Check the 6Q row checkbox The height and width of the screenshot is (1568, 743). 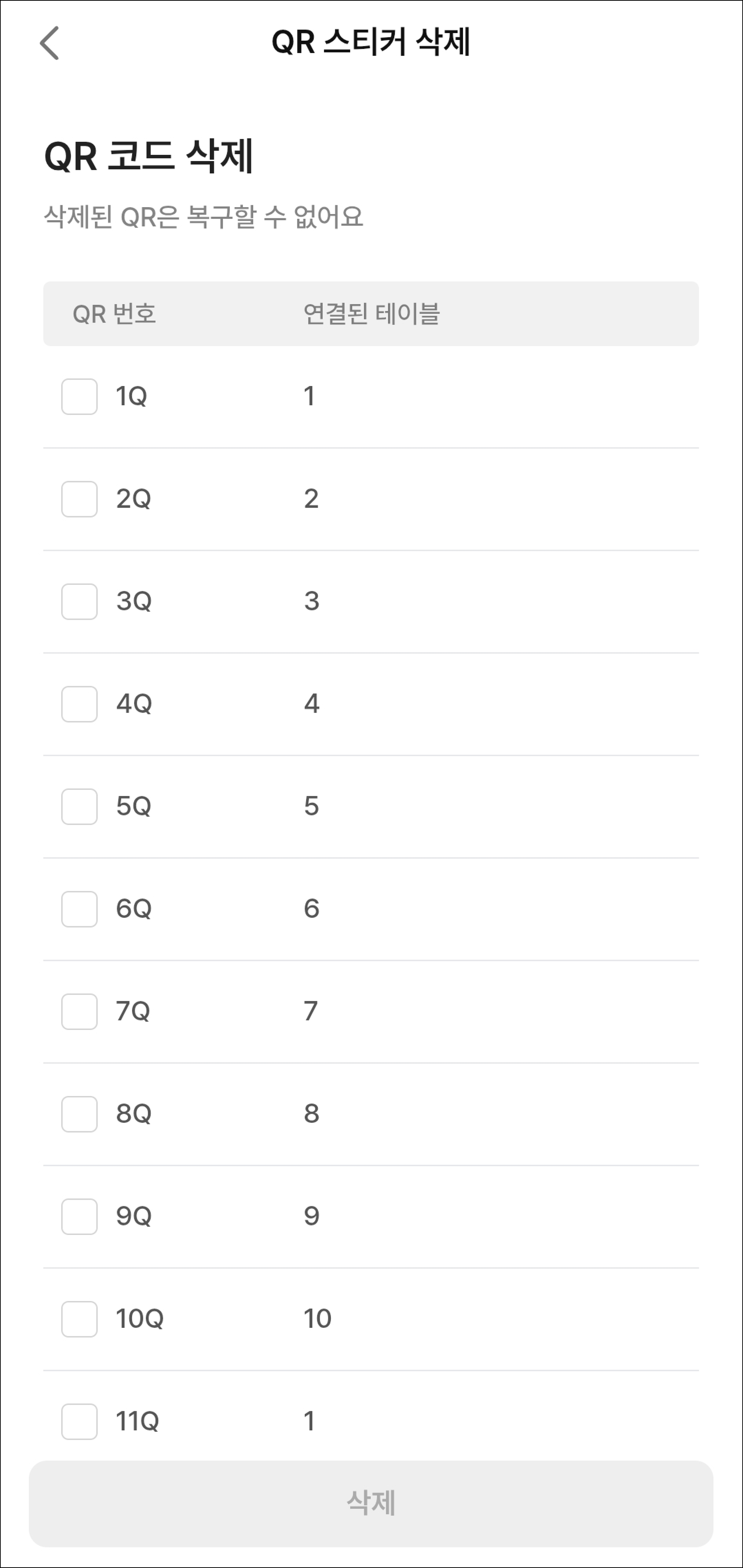tap(79, 910)
